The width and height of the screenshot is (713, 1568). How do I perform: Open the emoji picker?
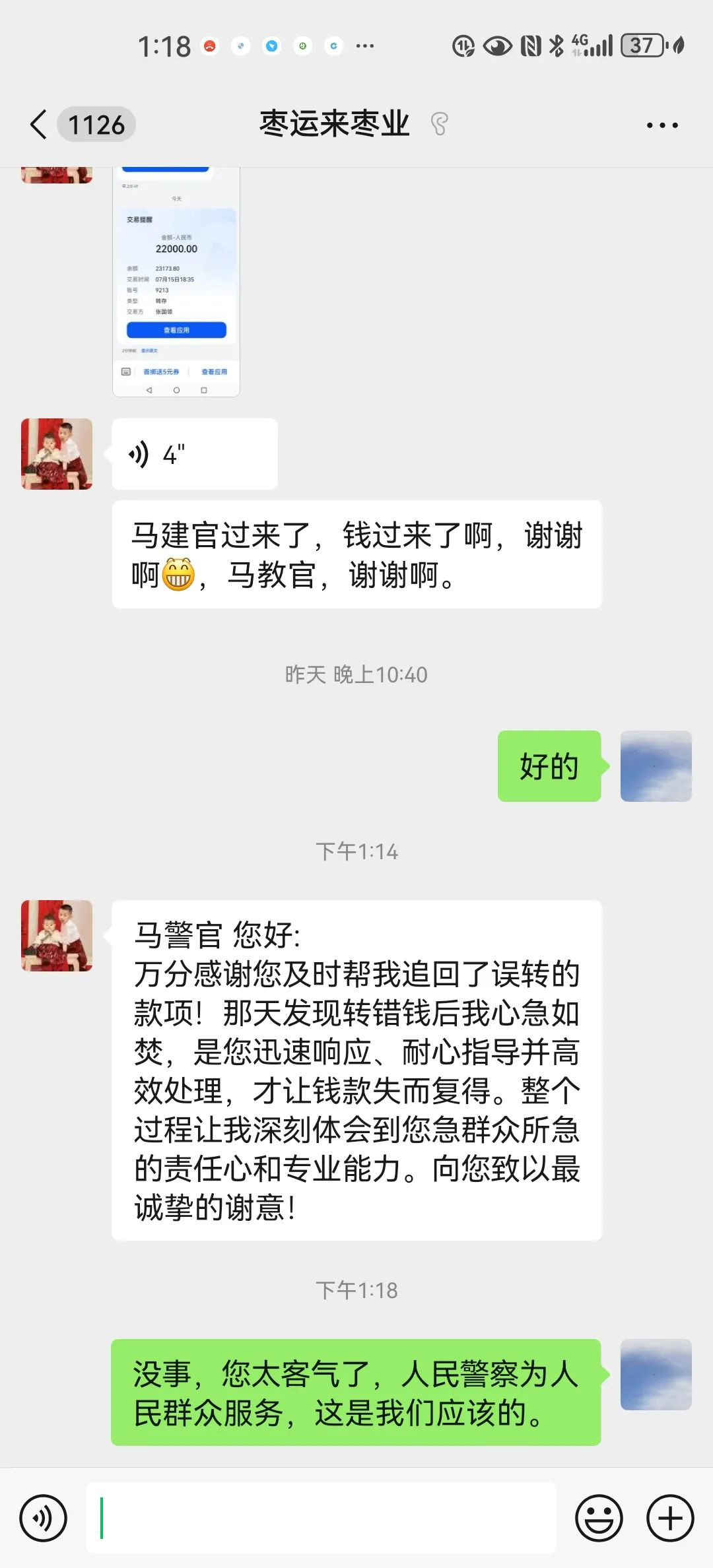599,1518
